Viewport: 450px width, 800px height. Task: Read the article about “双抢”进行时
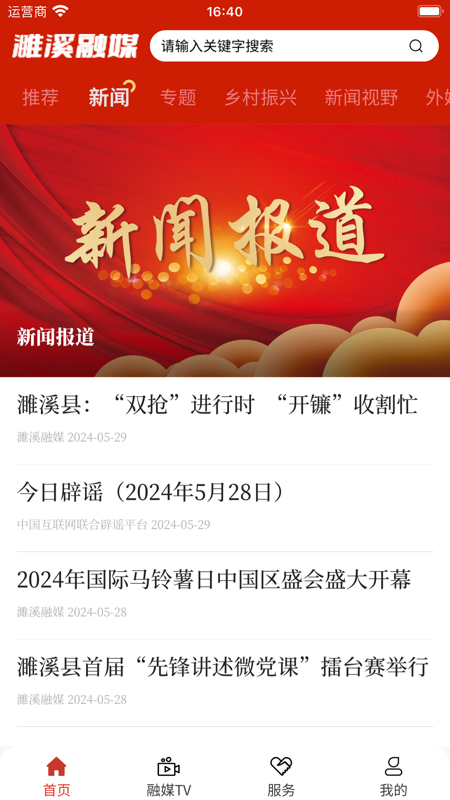click(x=225, y=420)
